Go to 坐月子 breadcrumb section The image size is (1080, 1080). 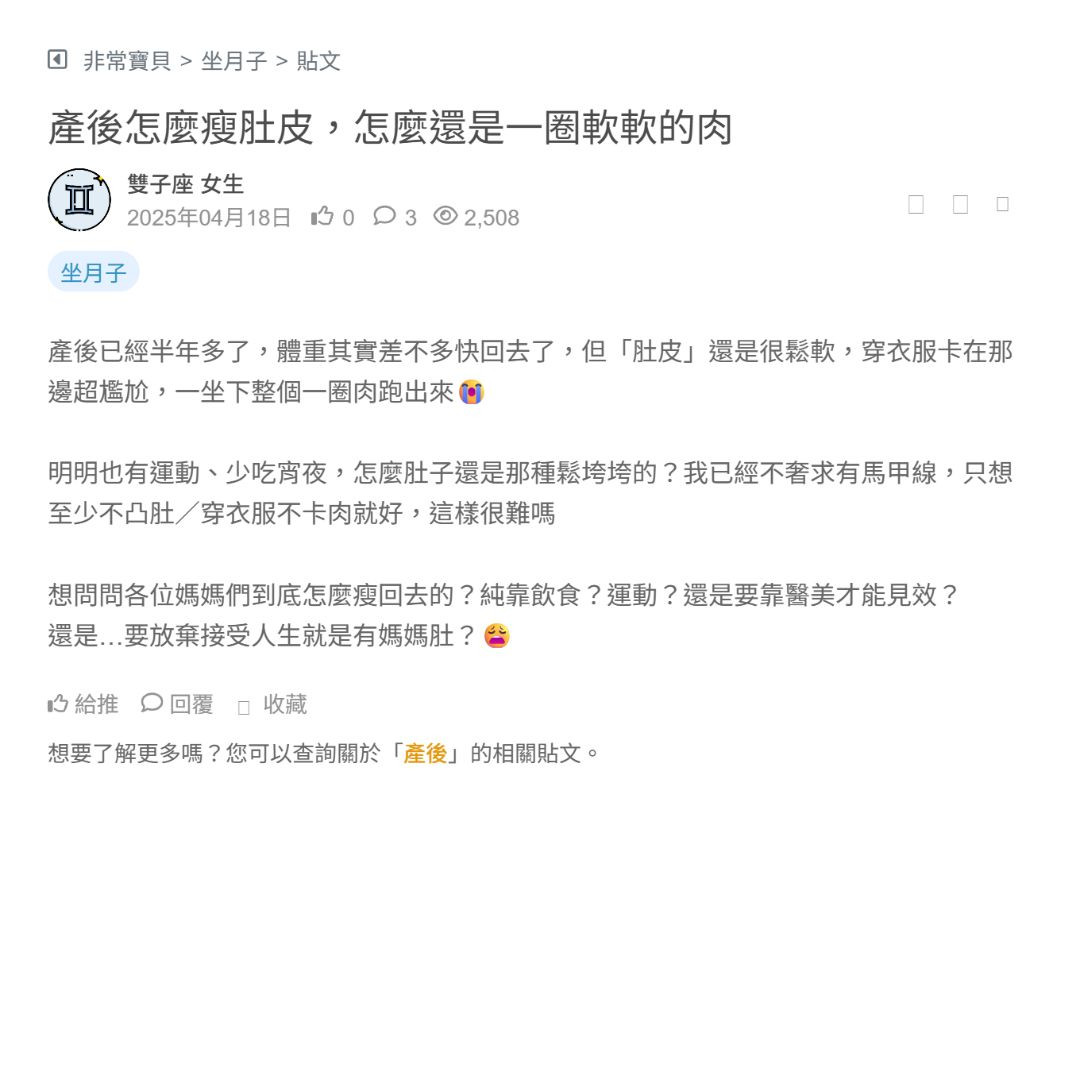(234, 61)
